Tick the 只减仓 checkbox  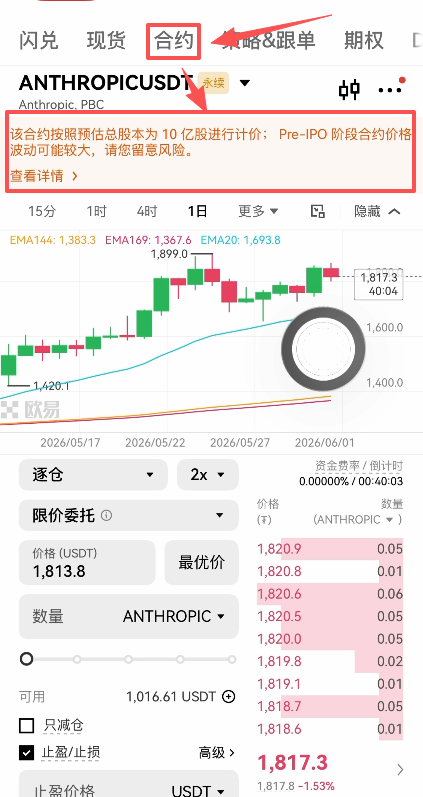point(26,725)
